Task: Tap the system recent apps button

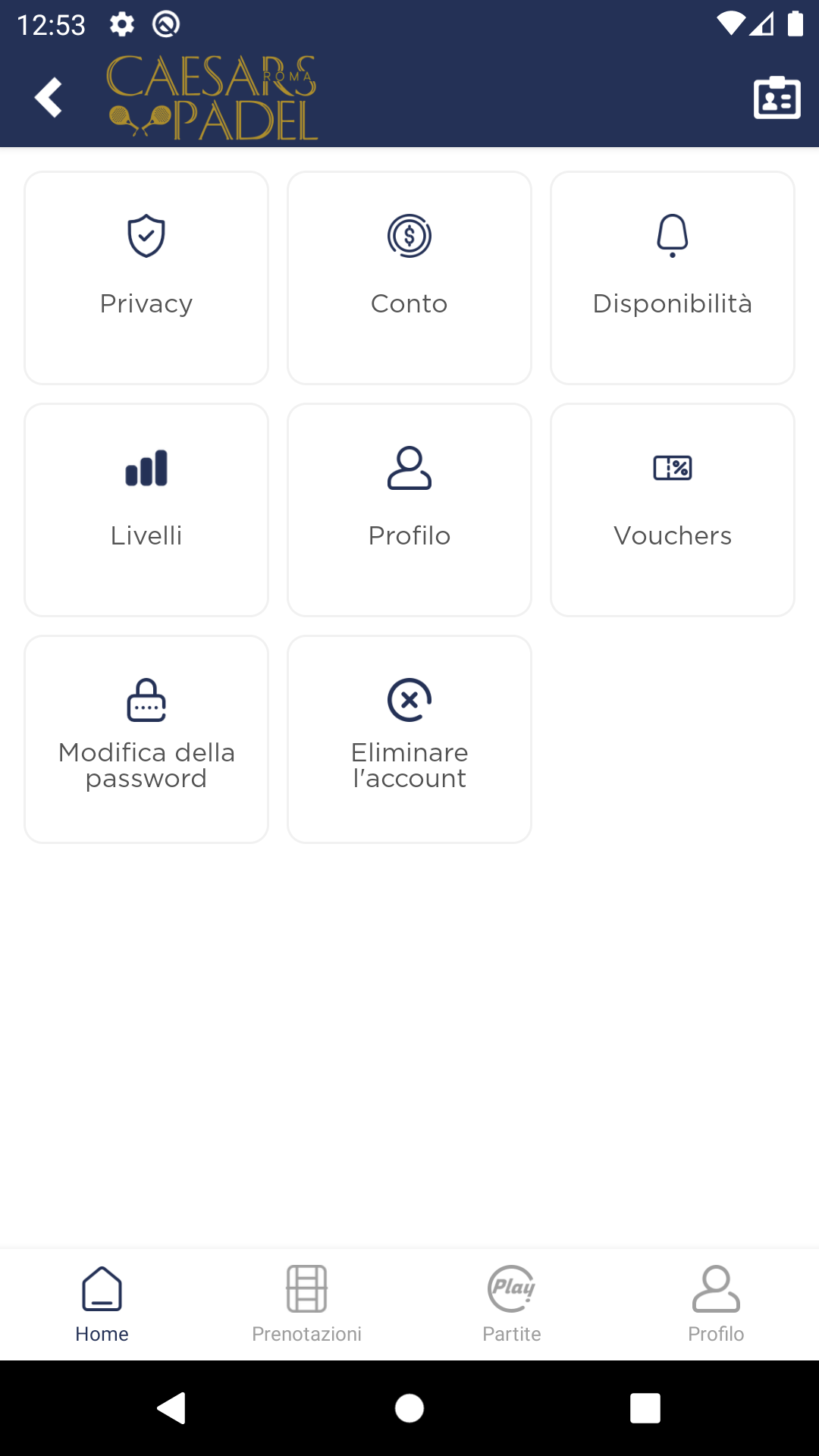Action: pyautogui.click(x=645, y=1408)
